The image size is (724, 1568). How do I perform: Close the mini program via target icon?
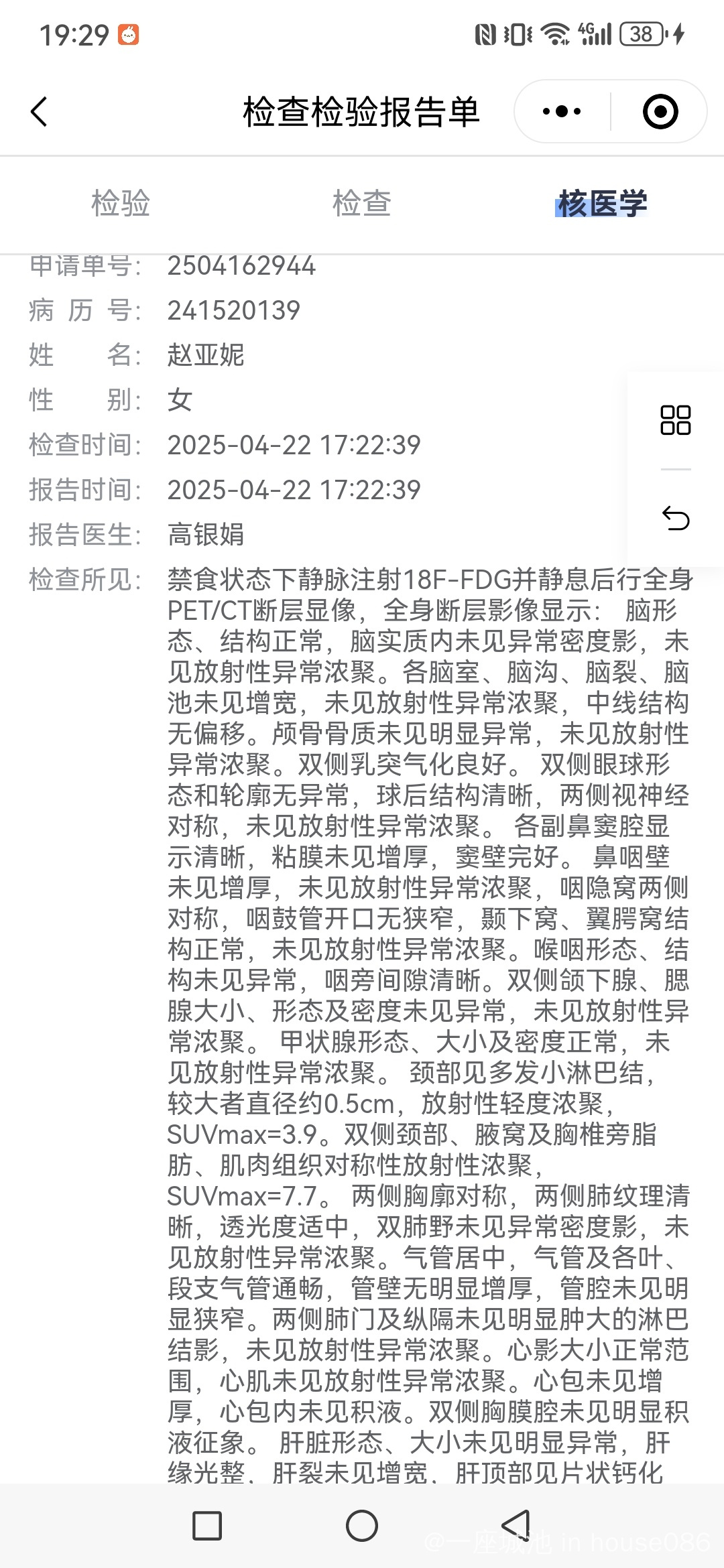coord(660,111)
